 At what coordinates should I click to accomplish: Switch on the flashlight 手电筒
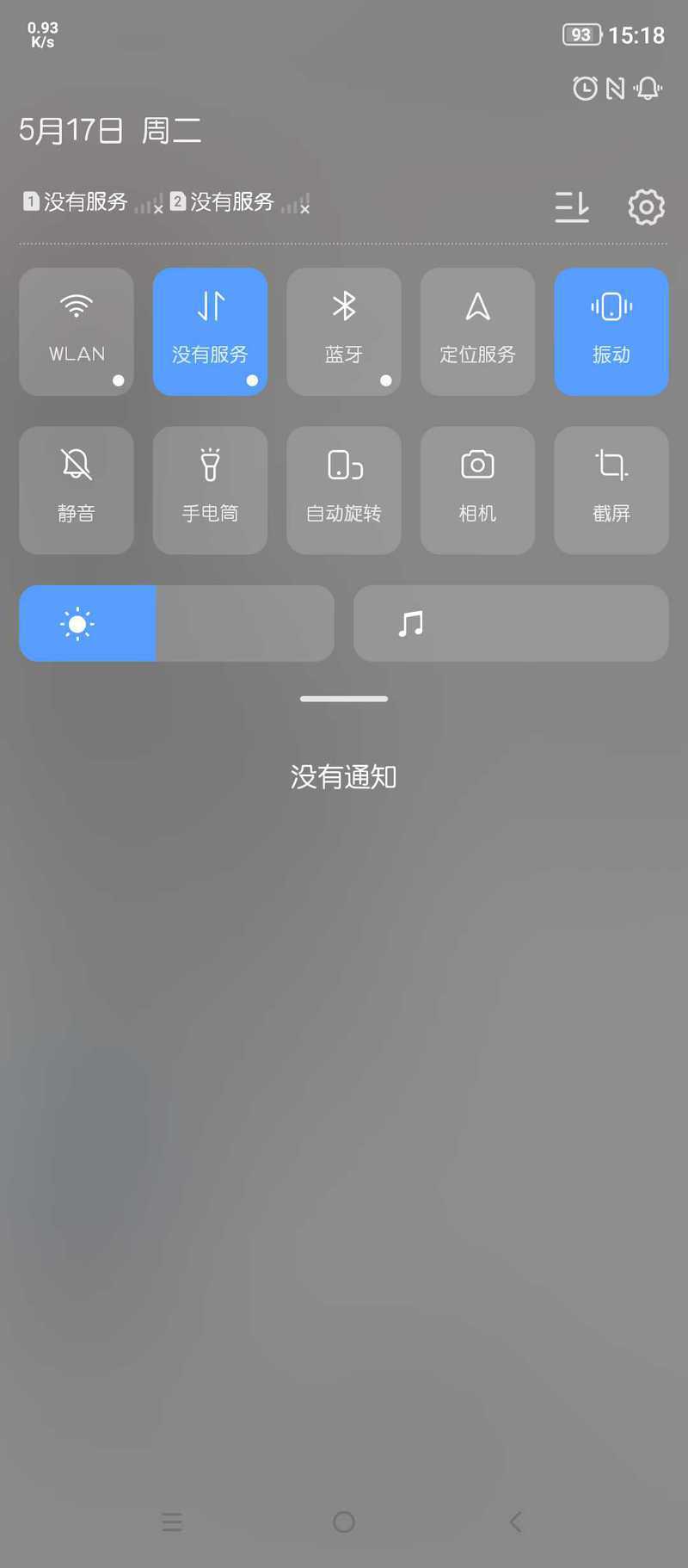click(210, 491)
